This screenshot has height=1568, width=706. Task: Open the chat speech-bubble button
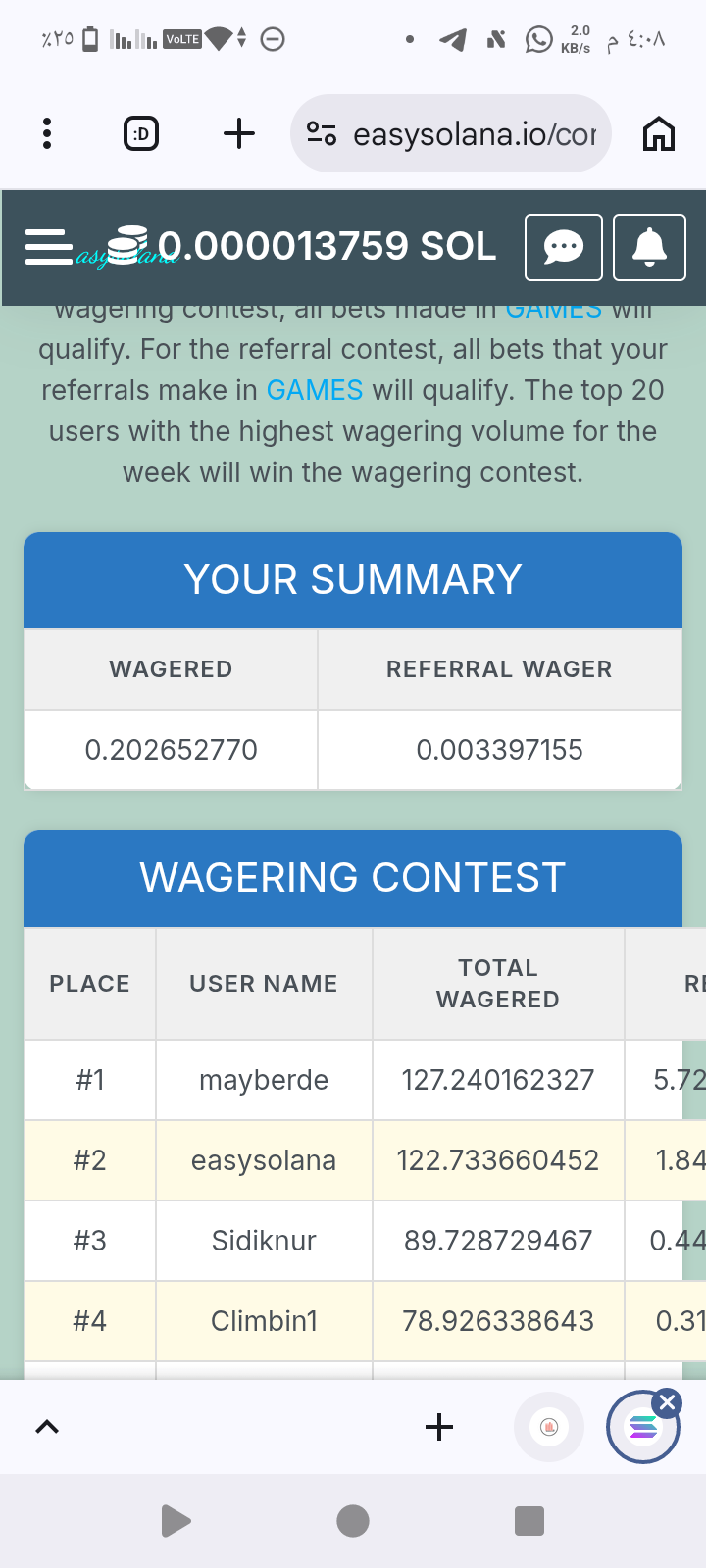pyautogui.click(x=564, y=247)
